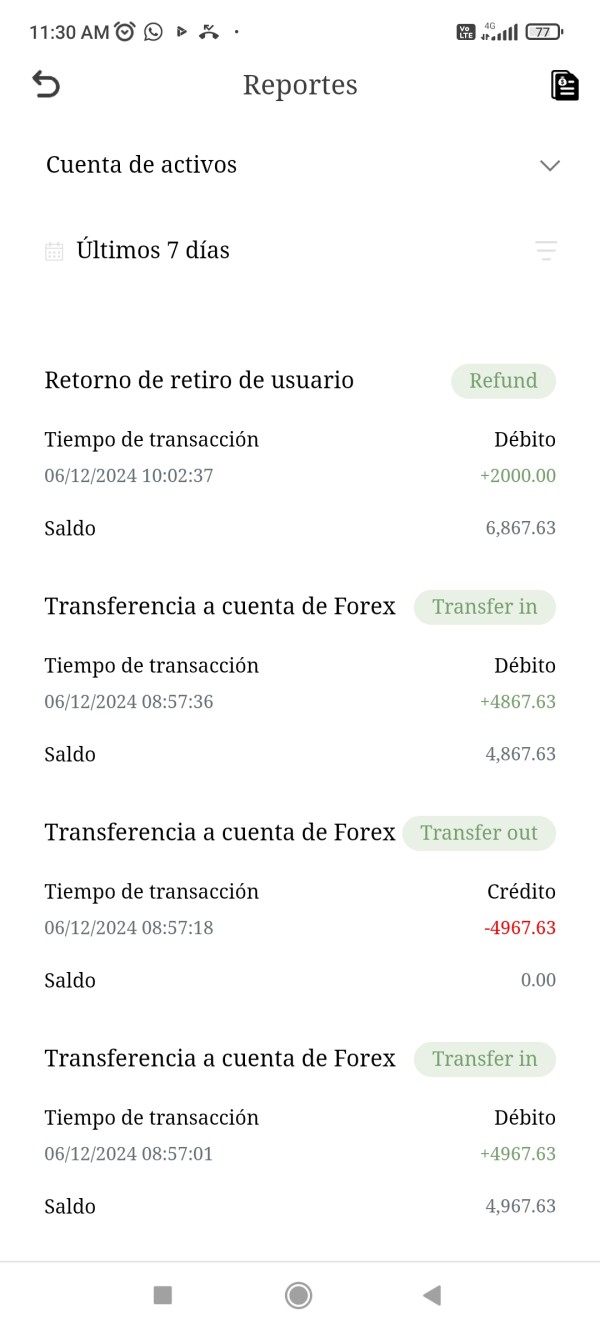Open the filter lines icon
Viewport: 600px width, 1333px height.
pos(546,250)
